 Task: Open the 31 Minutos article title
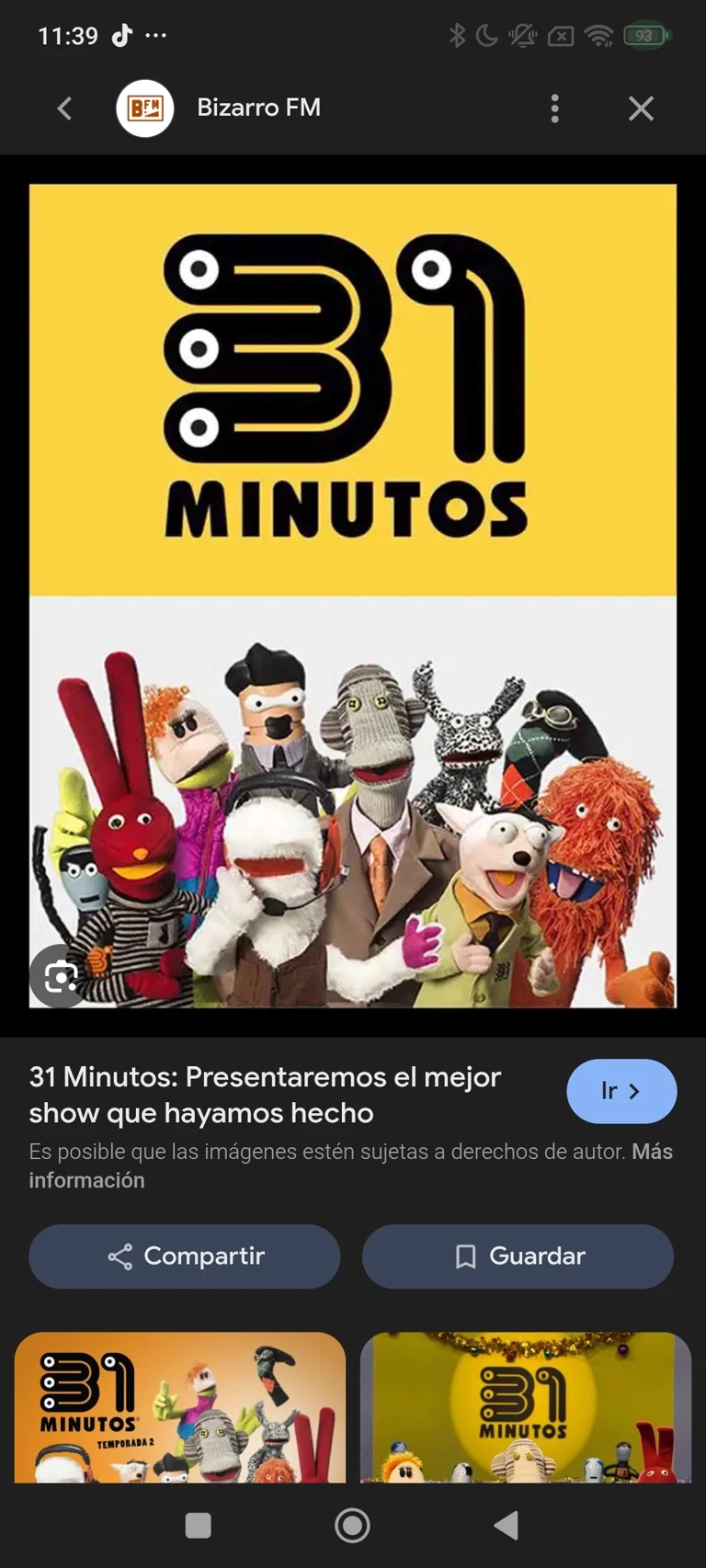(x=265, y=1095)
